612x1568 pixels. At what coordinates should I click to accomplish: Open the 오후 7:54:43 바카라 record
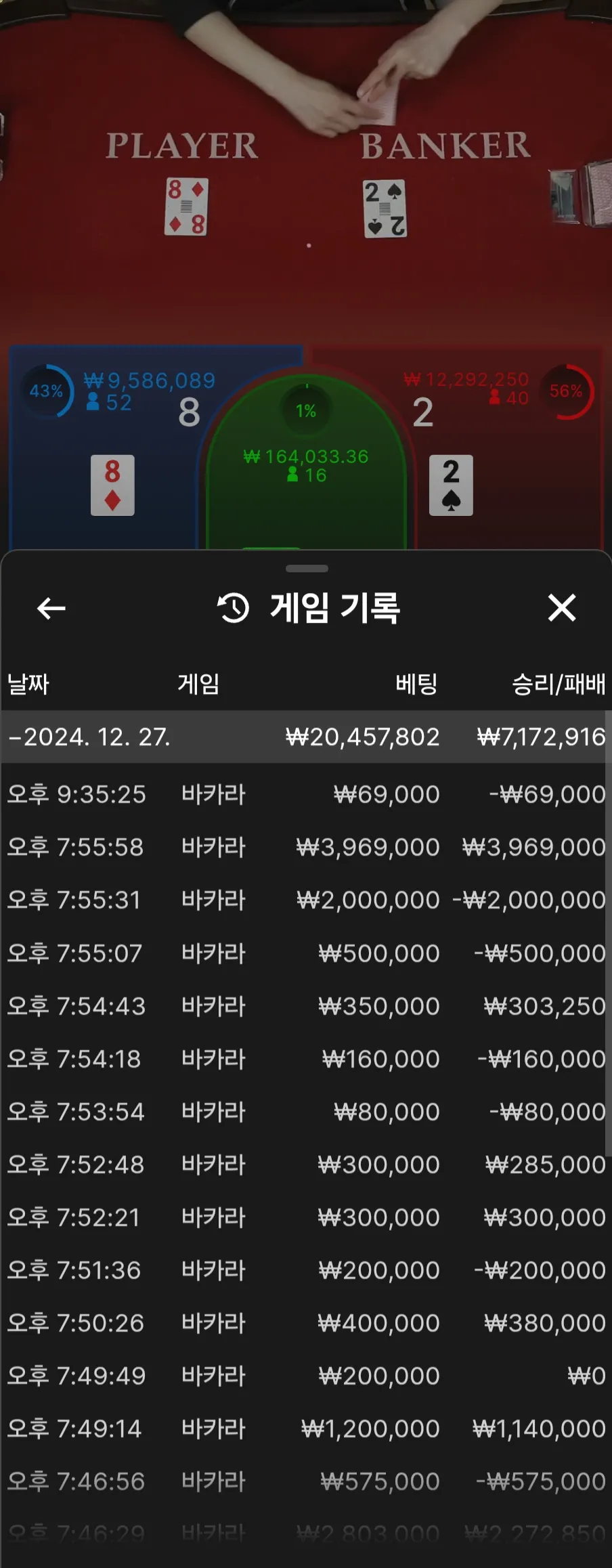[305, 1006]
